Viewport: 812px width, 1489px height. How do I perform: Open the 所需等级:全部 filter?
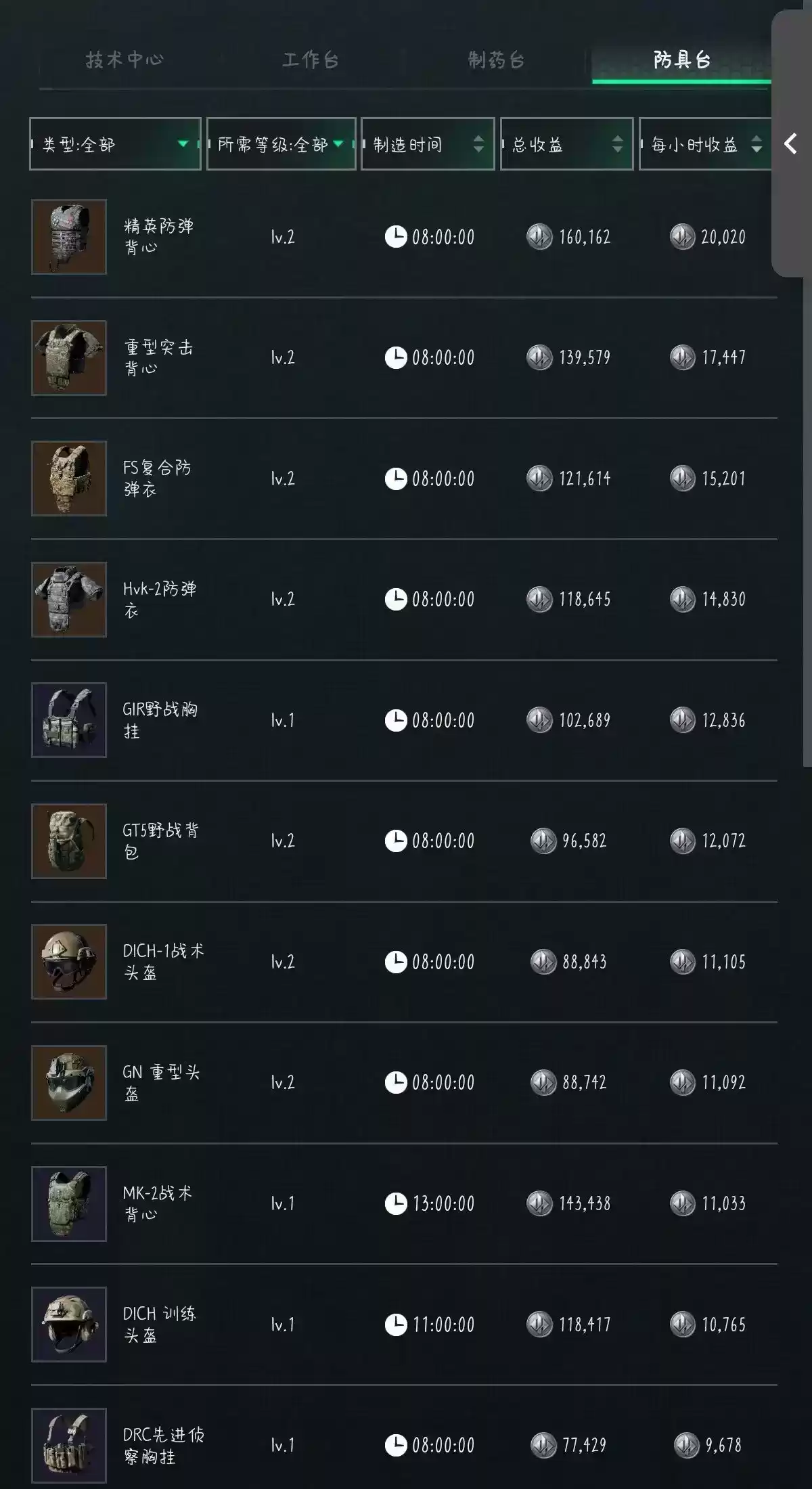281,144
